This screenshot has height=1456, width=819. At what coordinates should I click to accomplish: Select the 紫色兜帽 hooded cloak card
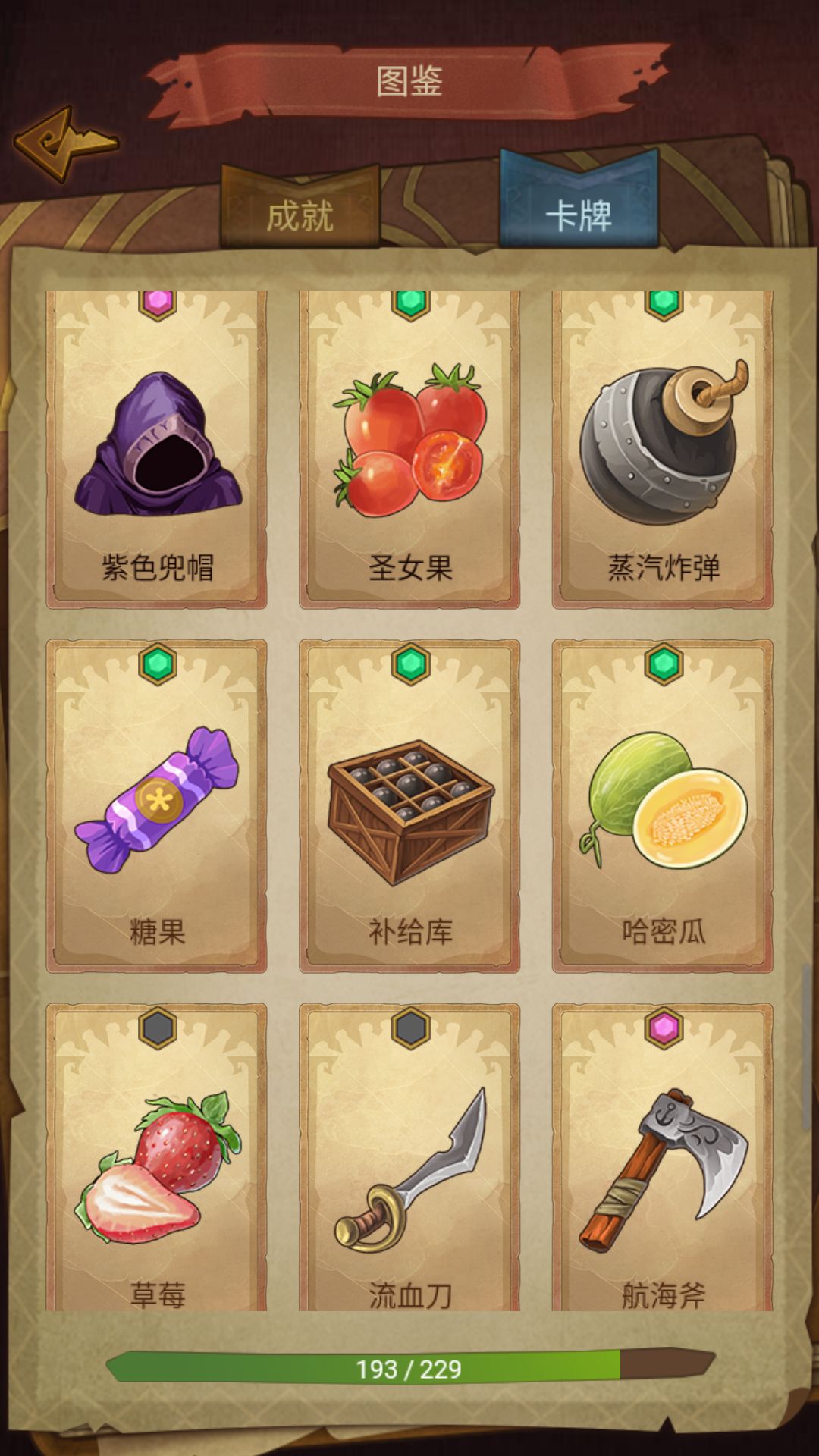pyautogui.click(x=161, y=447)
